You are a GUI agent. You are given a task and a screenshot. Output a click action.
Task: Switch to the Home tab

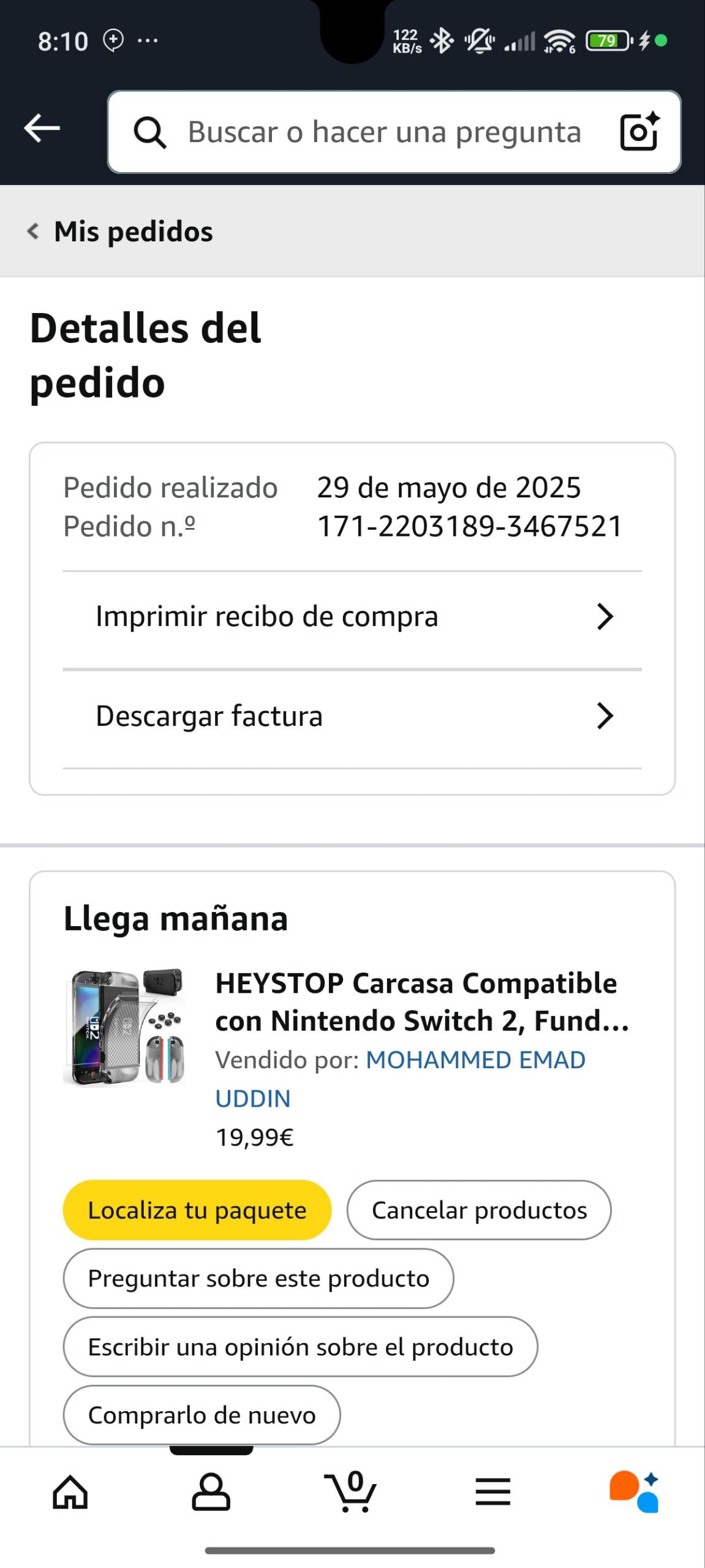click(x=70, y=1491)
